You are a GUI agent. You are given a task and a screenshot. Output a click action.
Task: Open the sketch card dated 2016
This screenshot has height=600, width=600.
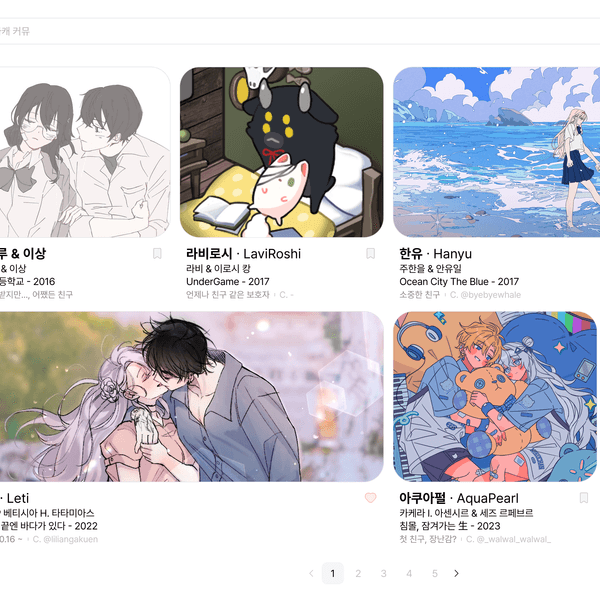pyautogui.click(x=85, y=152)
